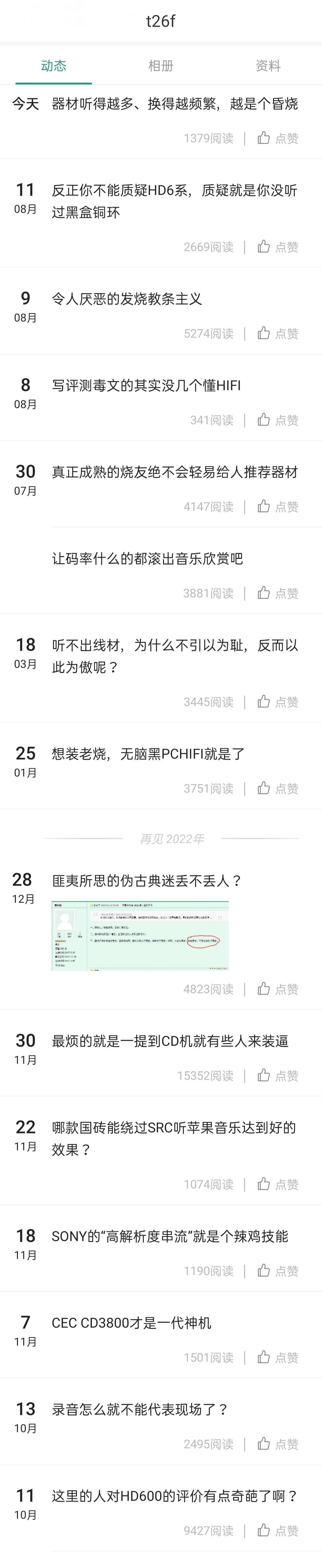This screenshot has width=322, height=1568.
Task: Like post 写评测毒文的其实没几个懂HIFI
Action: 278,420
